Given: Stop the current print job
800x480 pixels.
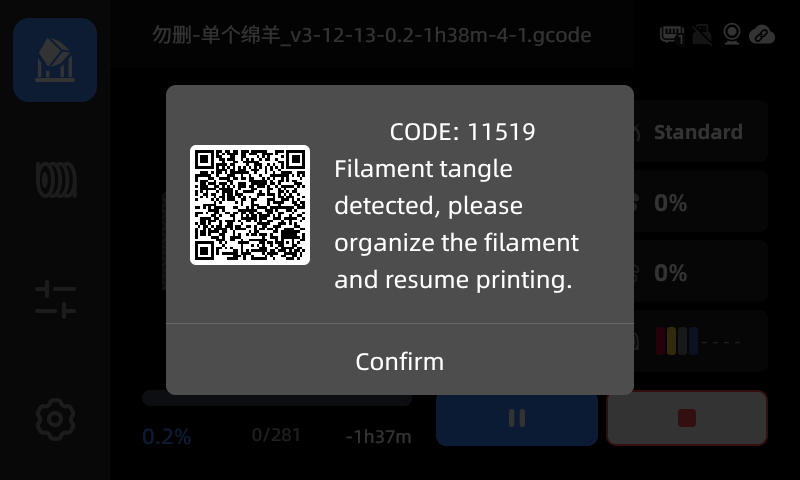Looking at the screenshot, I should (686, 418).
